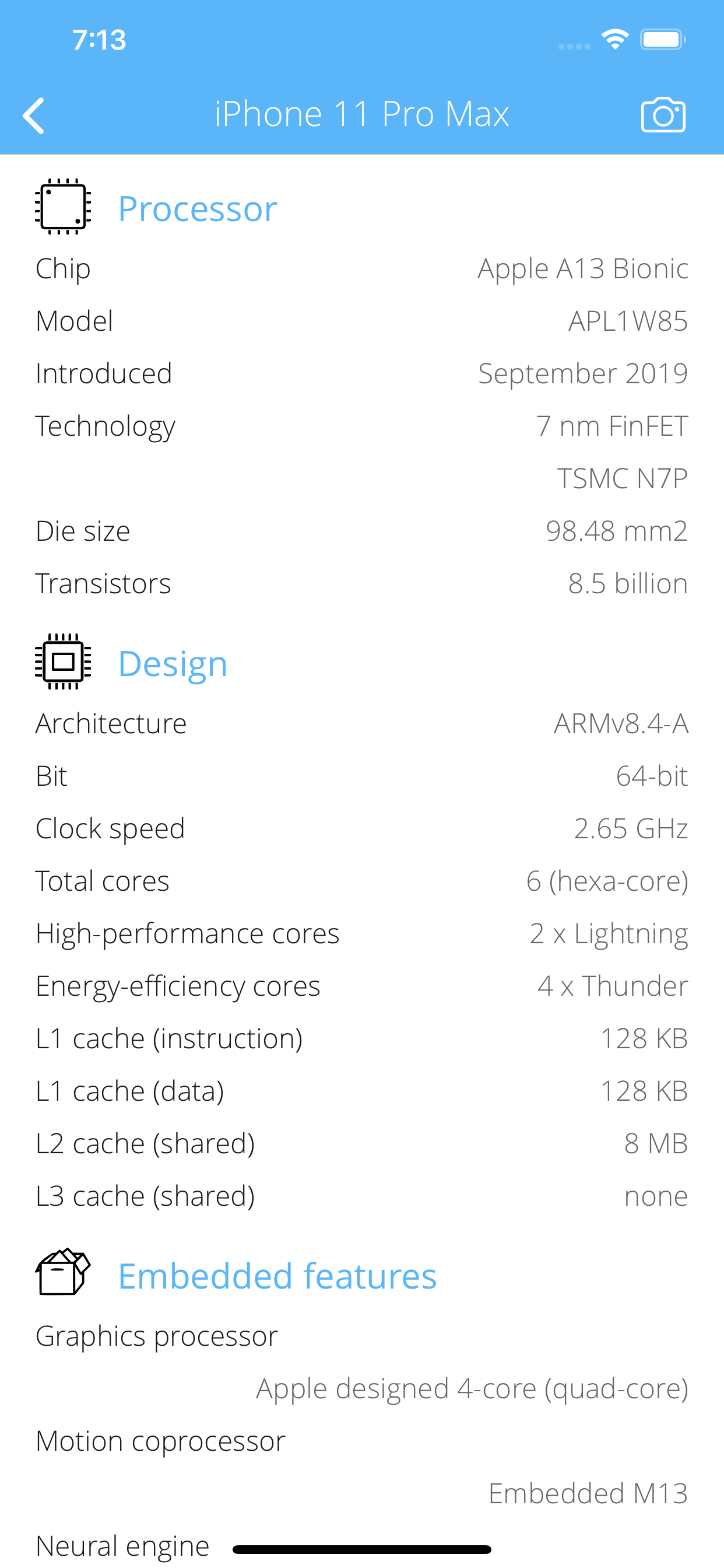Tap the CPU icon next to Design

click(x=63, y=662)
